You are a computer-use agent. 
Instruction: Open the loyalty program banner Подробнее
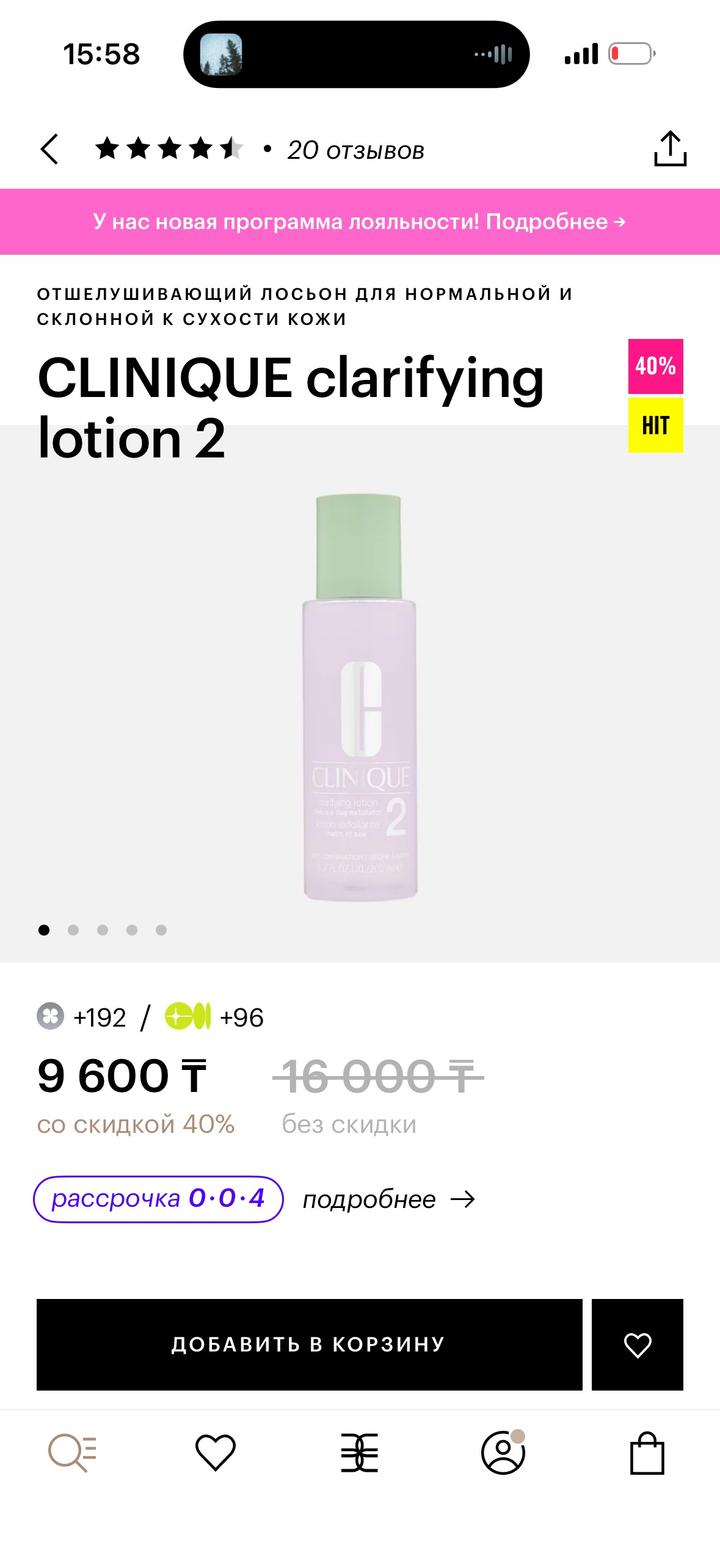(360, 222)
